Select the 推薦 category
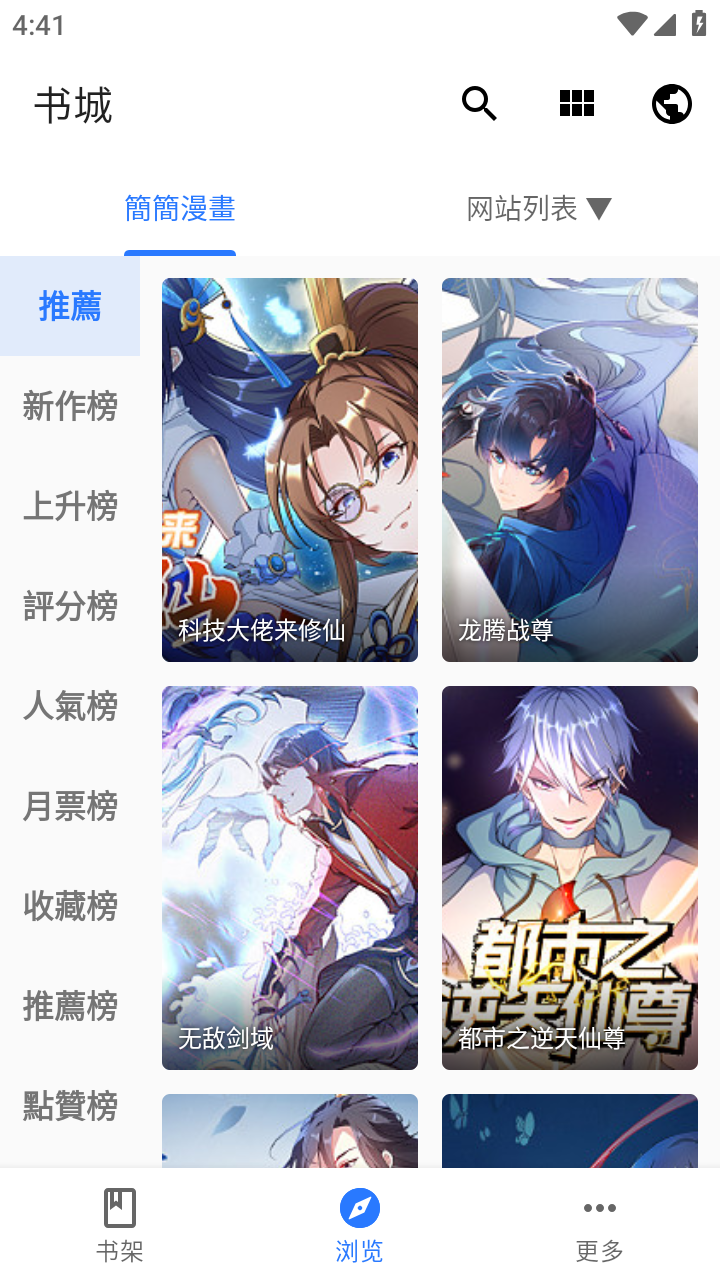This screenshot has width=720, height=1280. click(x=70, y=306)
